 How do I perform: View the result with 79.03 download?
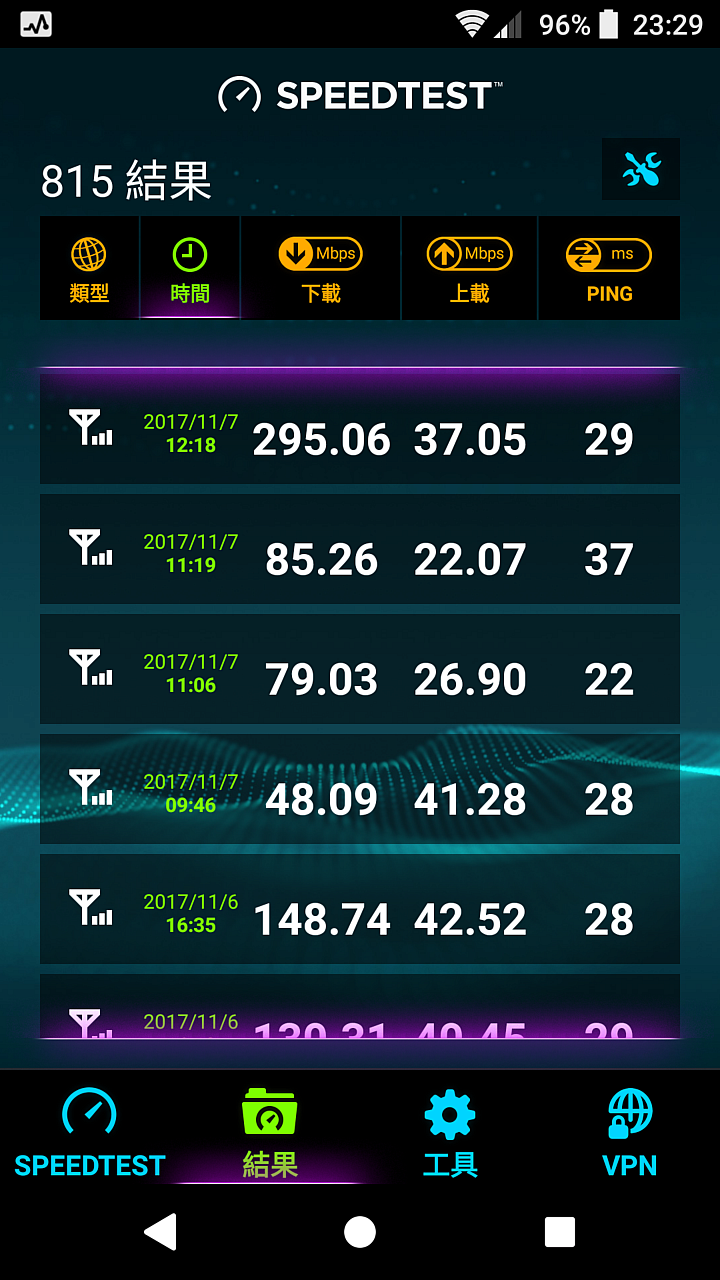[x=360, y=670]
